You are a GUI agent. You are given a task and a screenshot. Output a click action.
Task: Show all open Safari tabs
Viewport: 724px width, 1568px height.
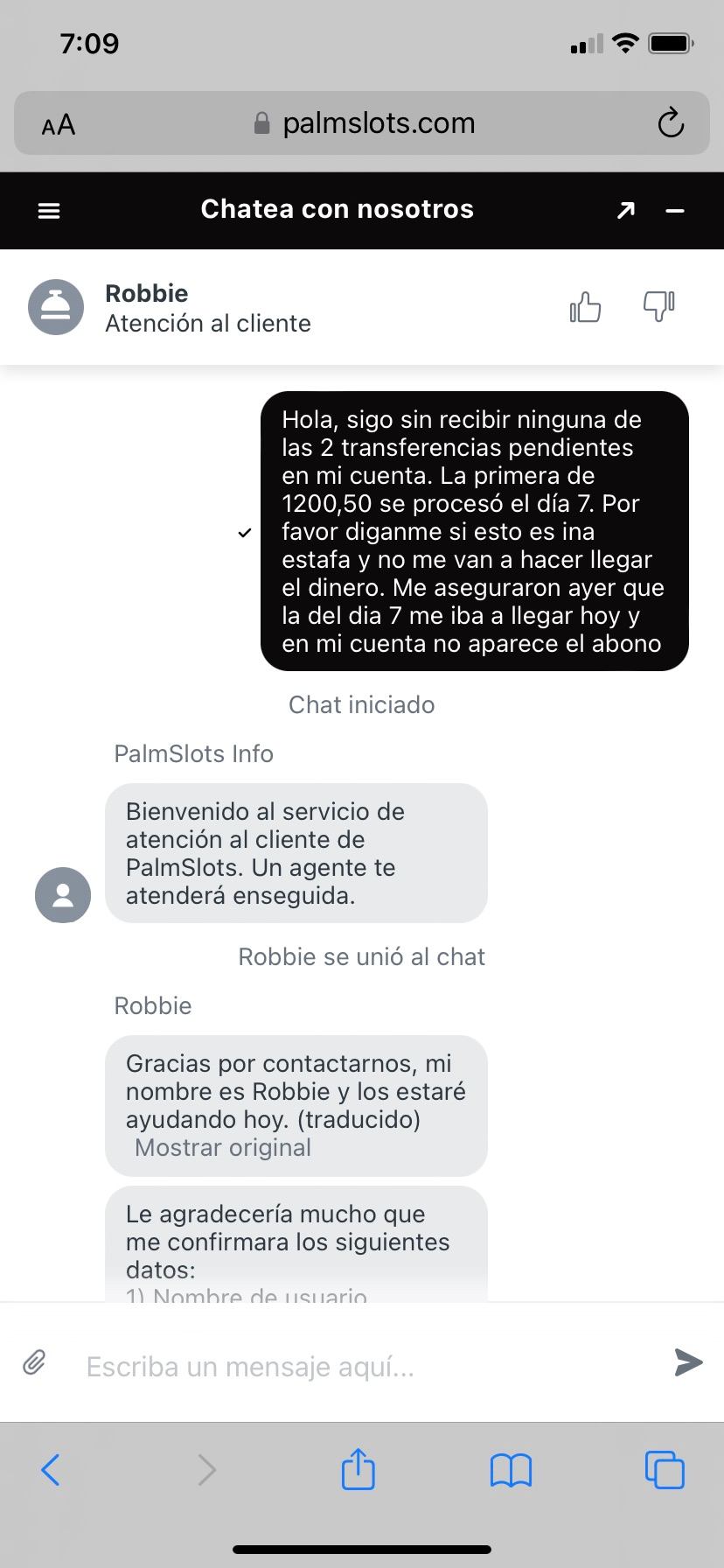coord(665,1470)
